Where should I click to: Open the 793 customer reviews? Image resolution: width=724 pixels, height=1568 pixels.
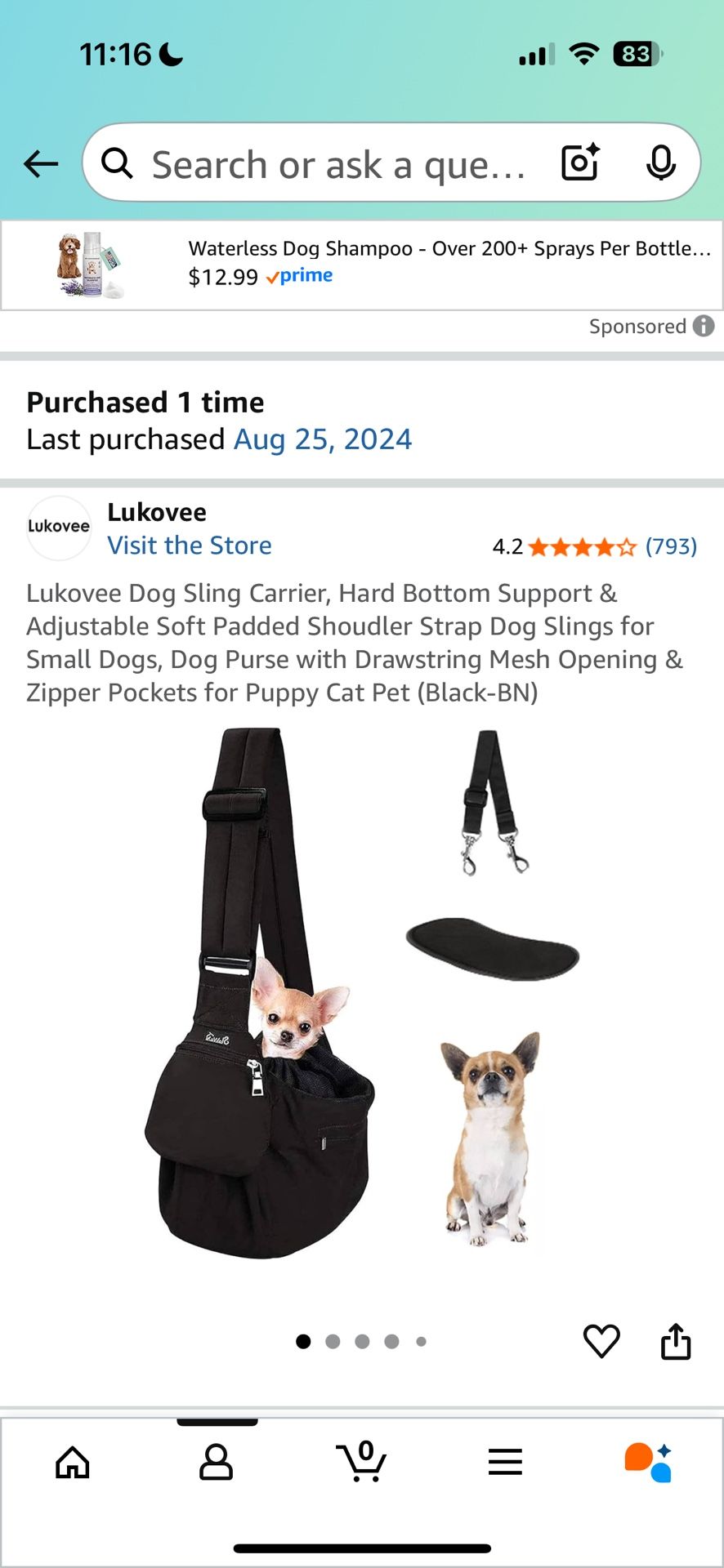point(670,546)
